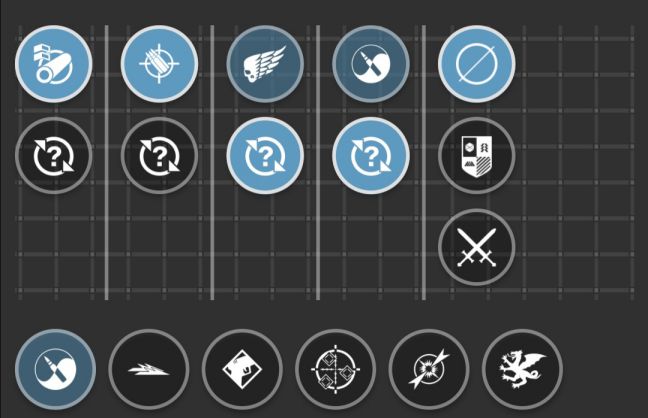Choose the winged skull perk
Screen dimensions: 648x418
click(265, 64)
